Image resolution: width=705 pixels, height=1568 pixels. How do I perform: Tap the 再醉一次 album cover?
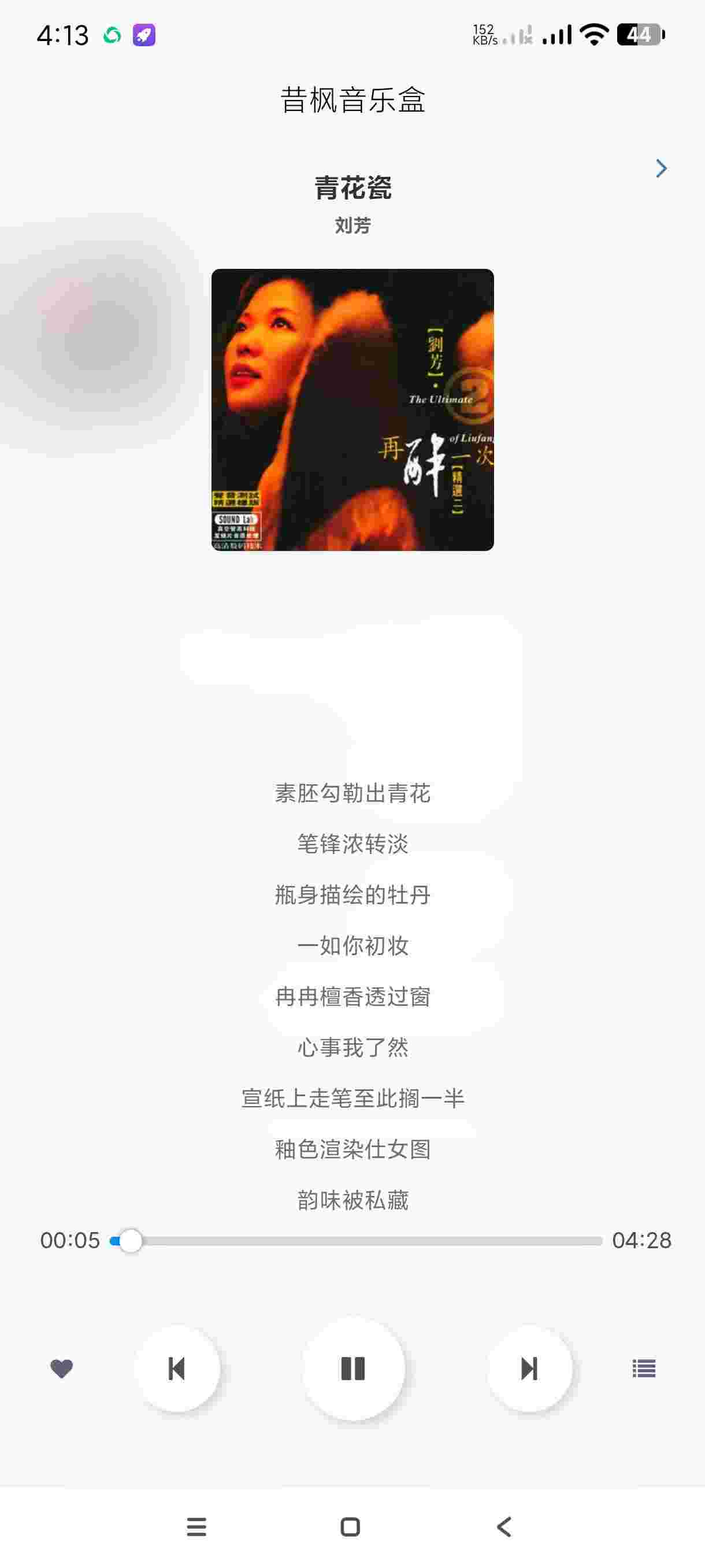(352, 410)
